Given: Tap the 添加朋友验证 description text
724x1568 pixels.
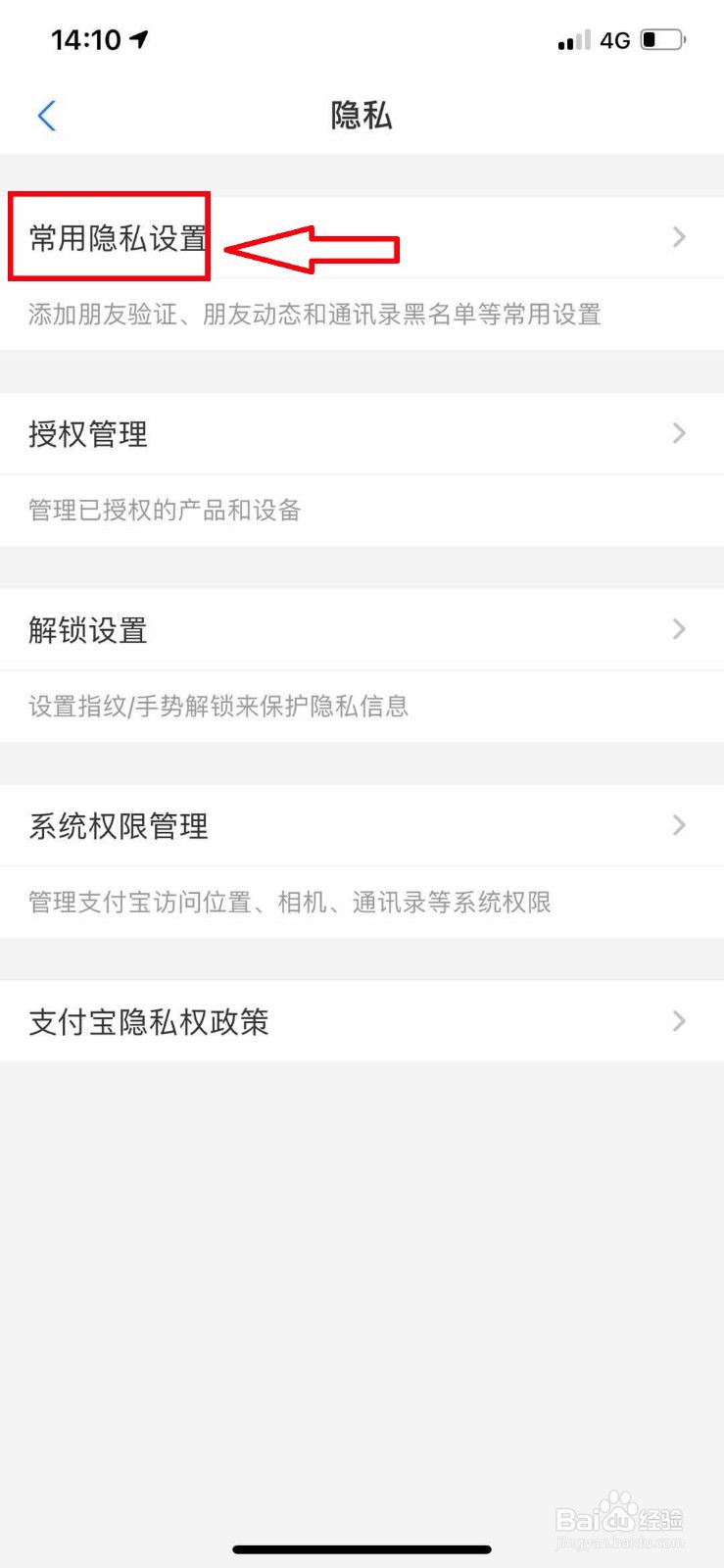Looking at the screenshot, I should [314, 314].
